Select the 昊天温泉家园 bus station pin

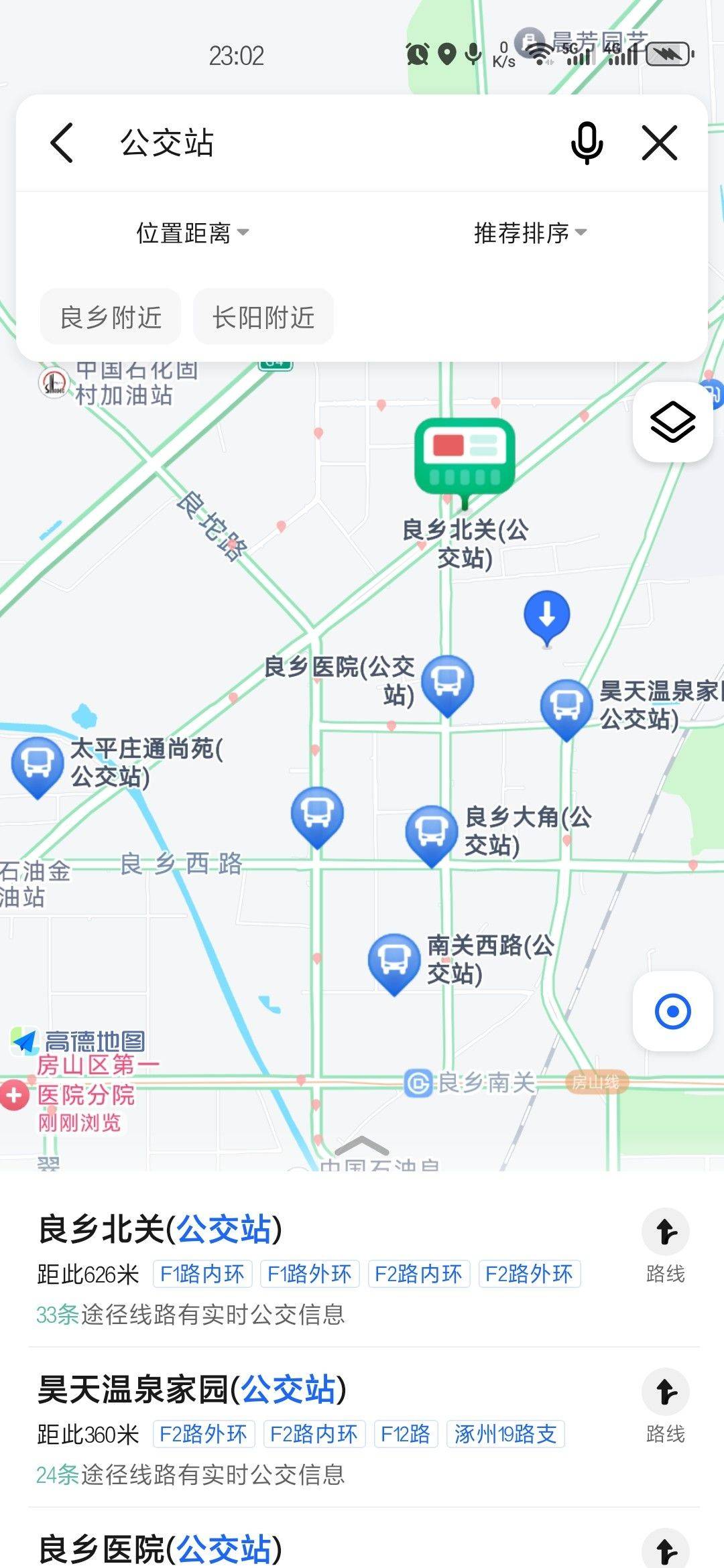(565, 707)
